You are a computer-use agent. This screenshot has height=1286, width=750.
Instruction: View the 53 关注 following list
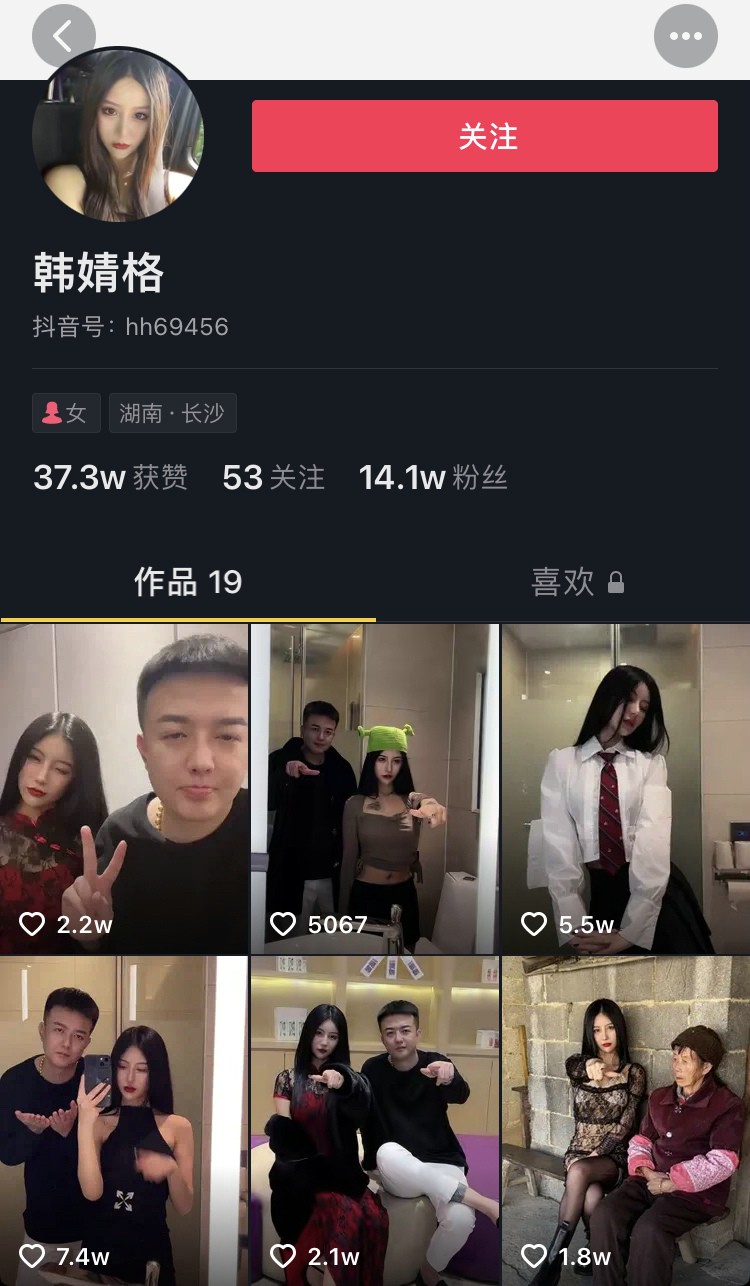[273, 478]
